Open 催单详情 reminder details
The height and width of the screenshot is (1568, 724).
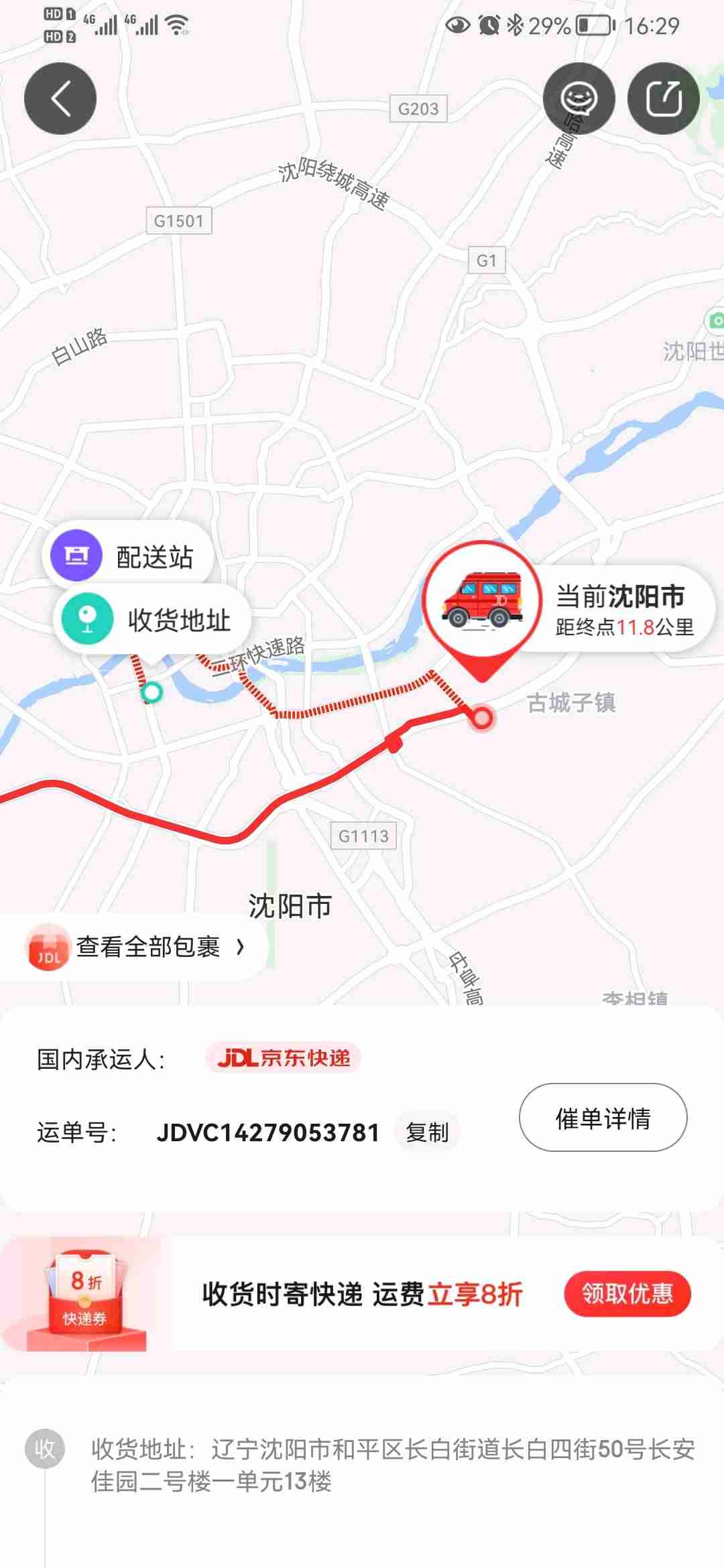[603, 1118]
